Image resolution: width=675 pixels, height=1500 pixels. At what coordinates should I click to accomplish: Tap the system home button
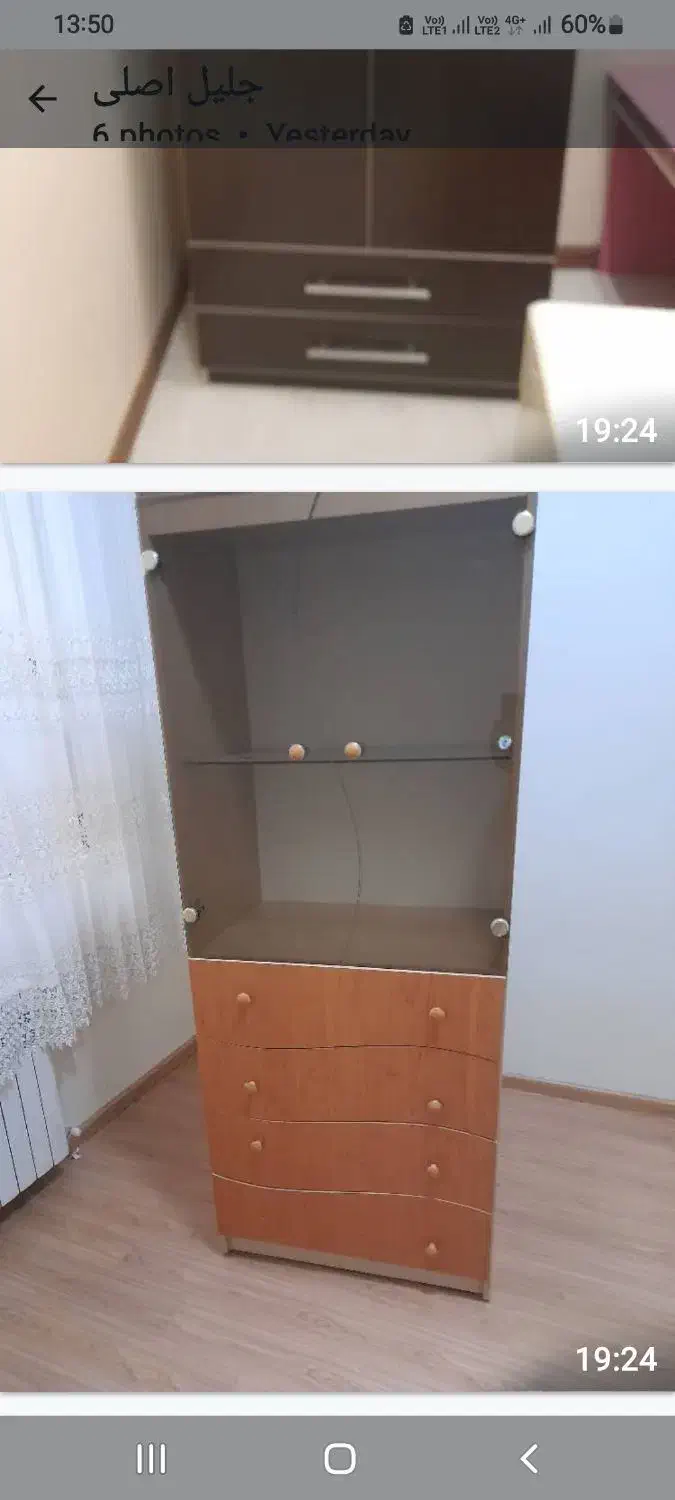[339, 1459]
